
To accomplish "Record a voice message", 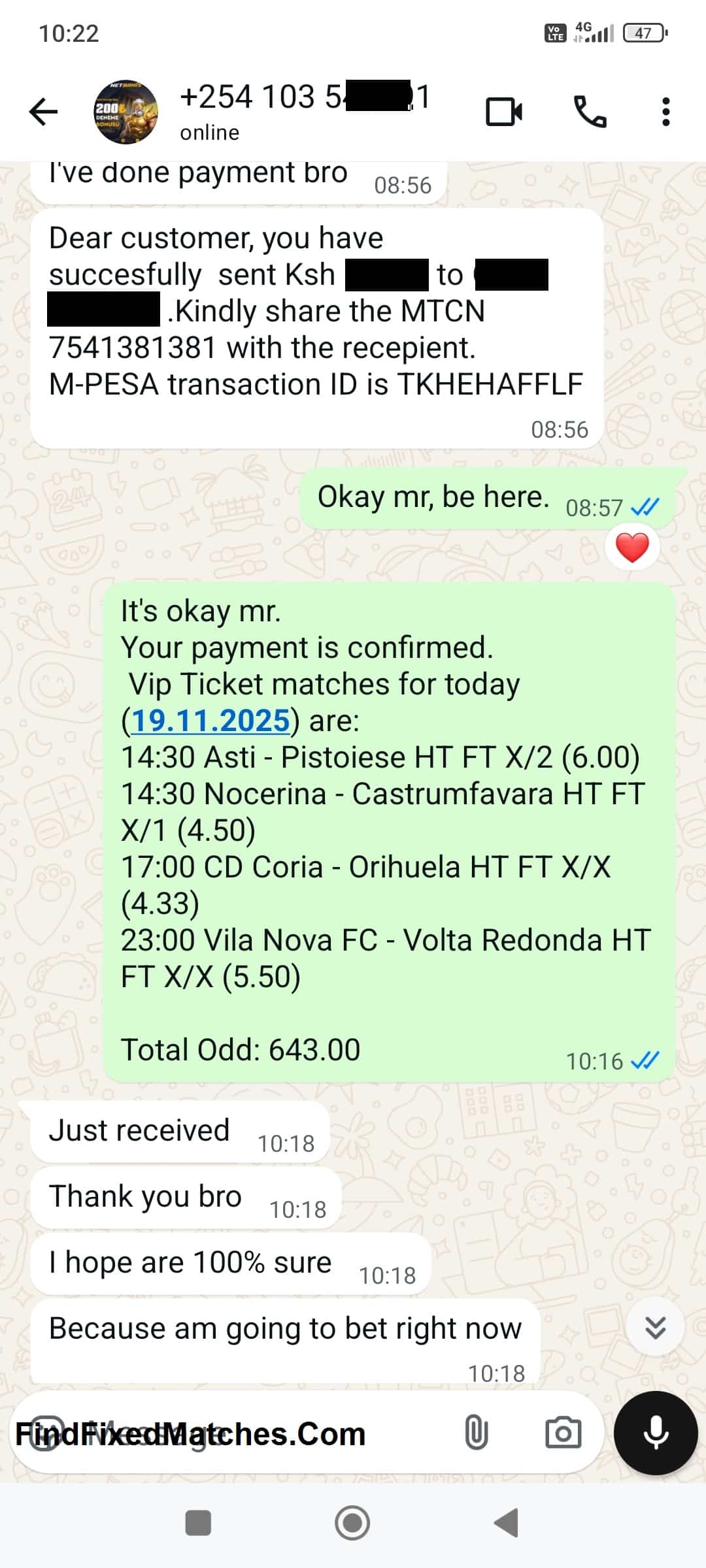I will 656,1433.
